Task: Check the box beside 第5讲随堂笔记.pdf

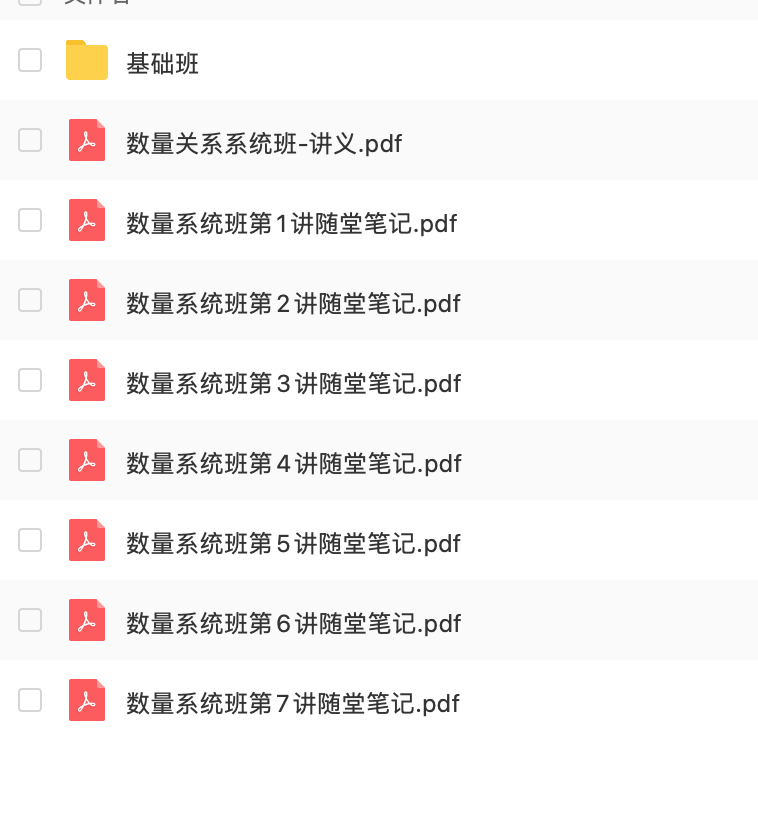Action: (x=30, y=540)
